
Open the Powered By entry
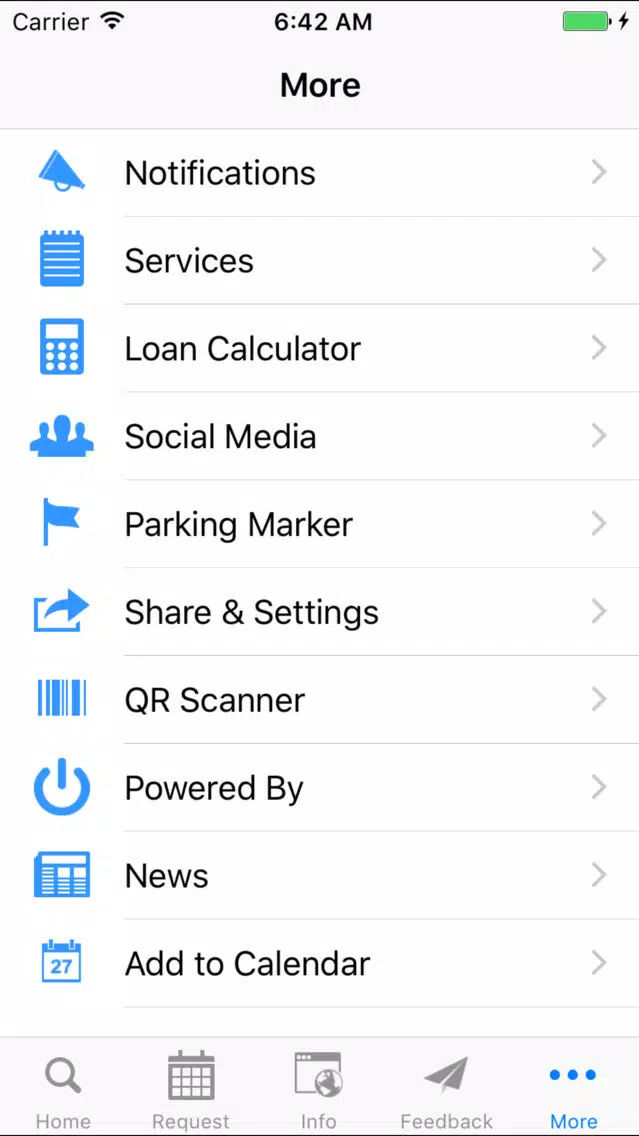(x=320, y=788)
